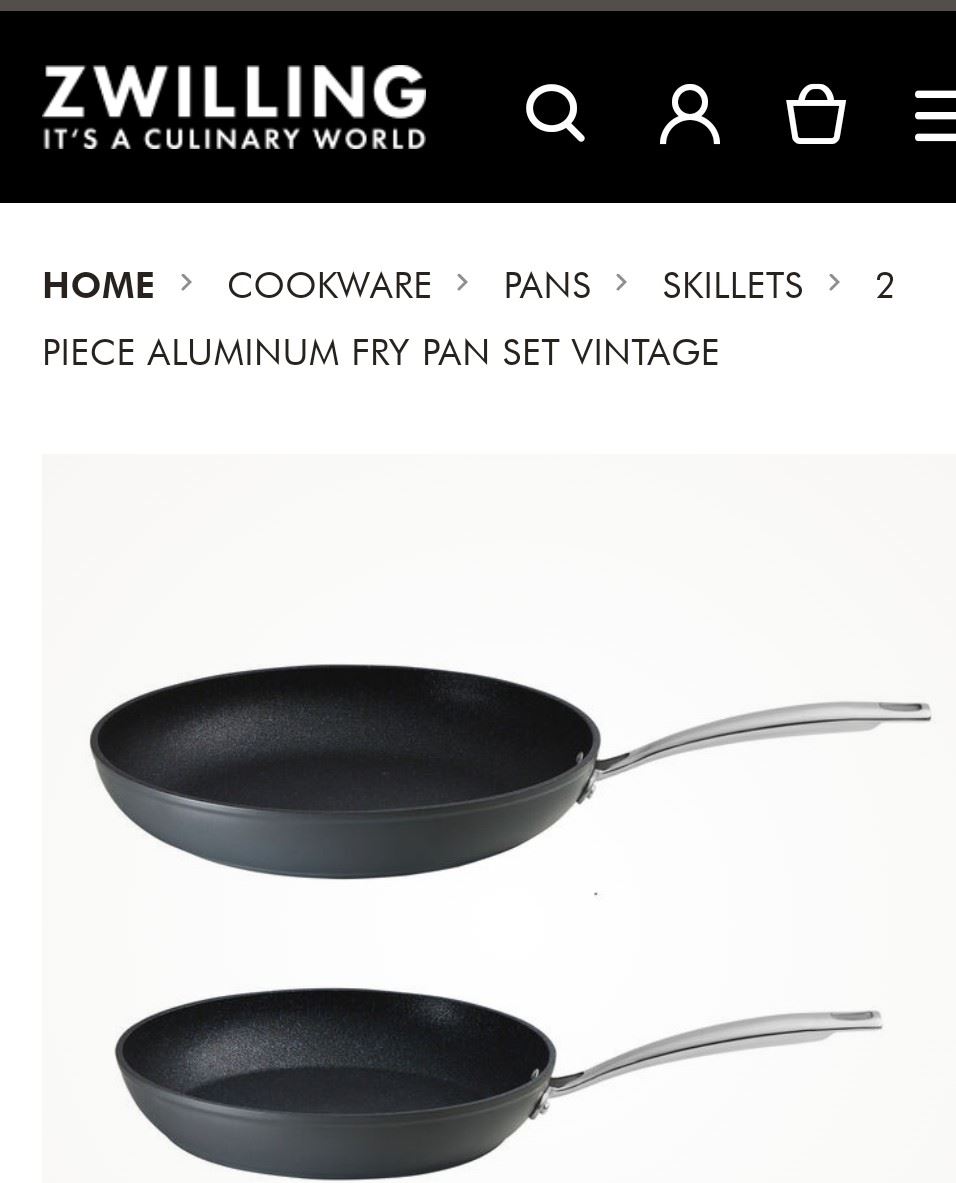Go to the Pans breadcrumb category

coord(547,286)
